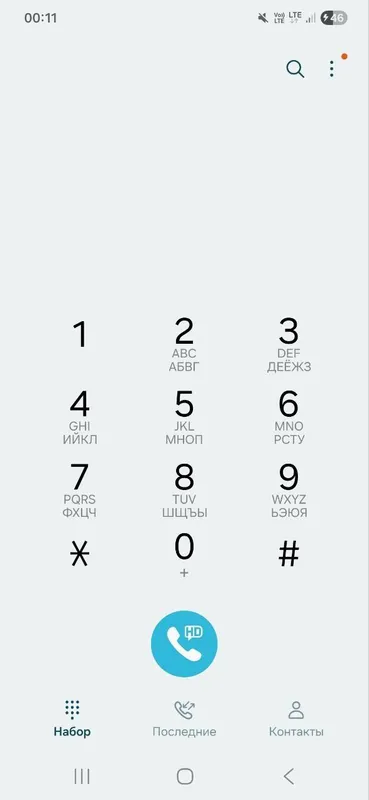369x800 pixels.
Task: Hit the 5 JKL key
Action: (x=184, y=417)
